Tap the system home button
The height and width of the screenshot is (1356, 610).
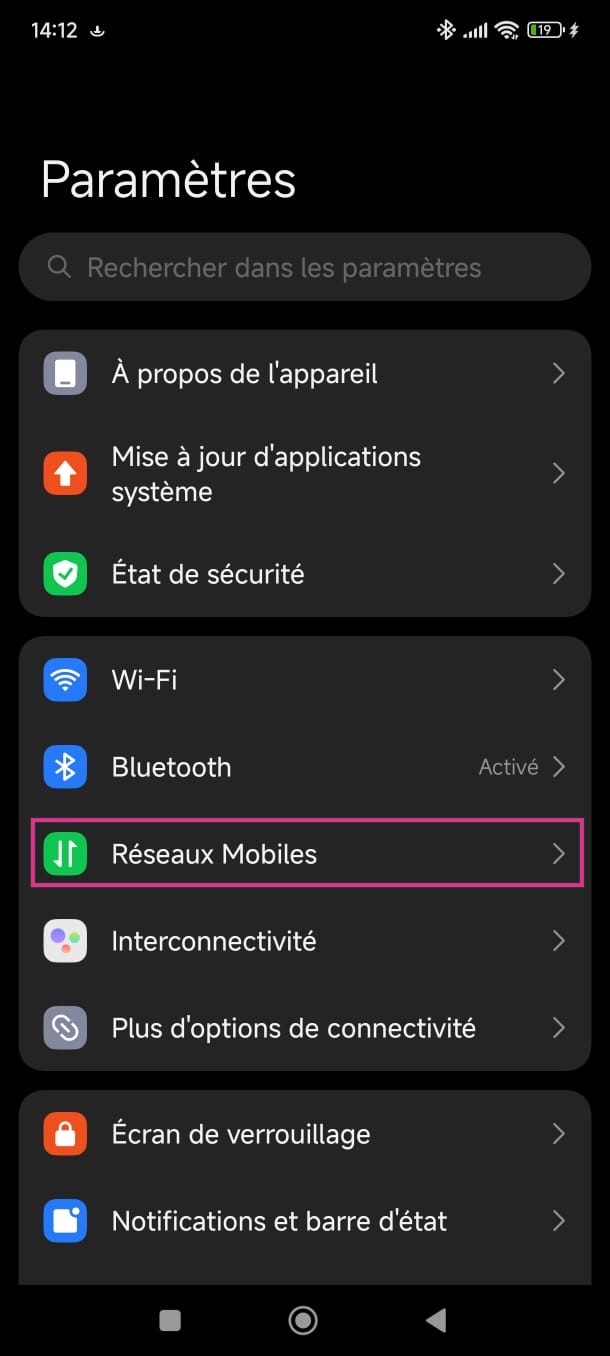[303, 1321]
